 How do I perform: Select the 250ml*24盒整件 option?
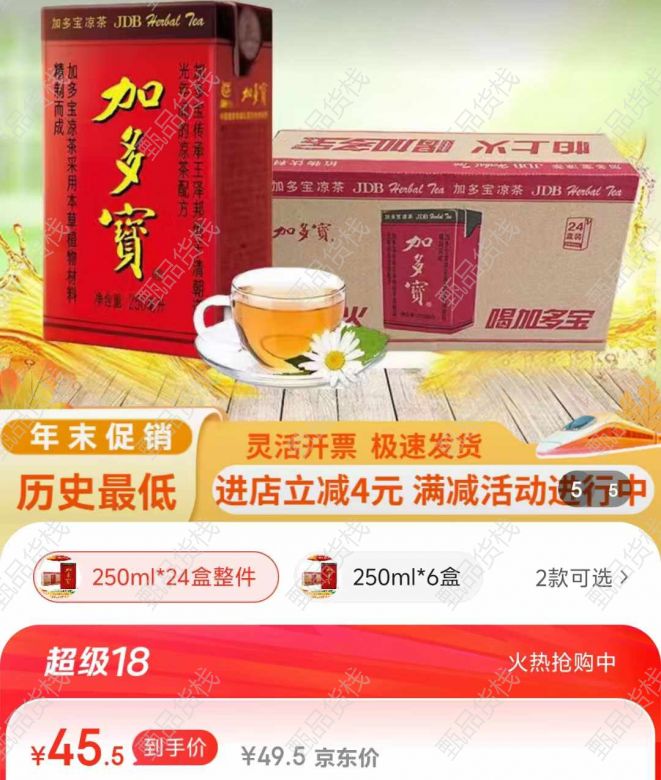click(155, 577)
